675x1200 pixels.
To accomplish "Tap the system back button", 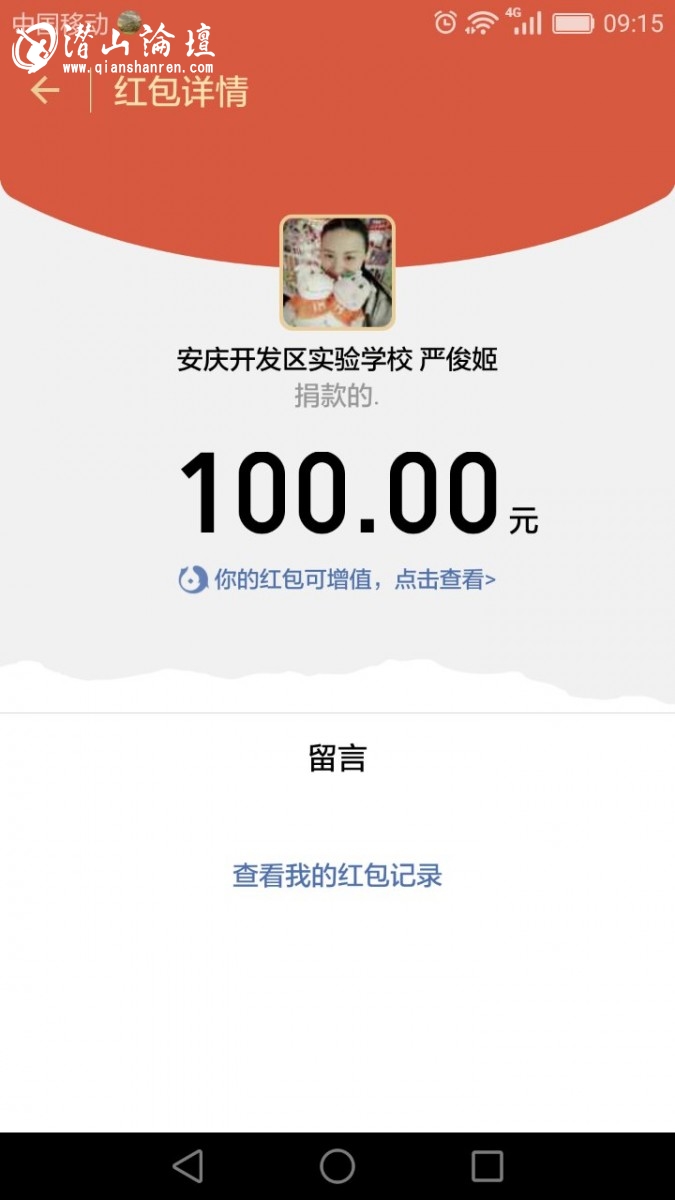I will [x=187, y=1166].
